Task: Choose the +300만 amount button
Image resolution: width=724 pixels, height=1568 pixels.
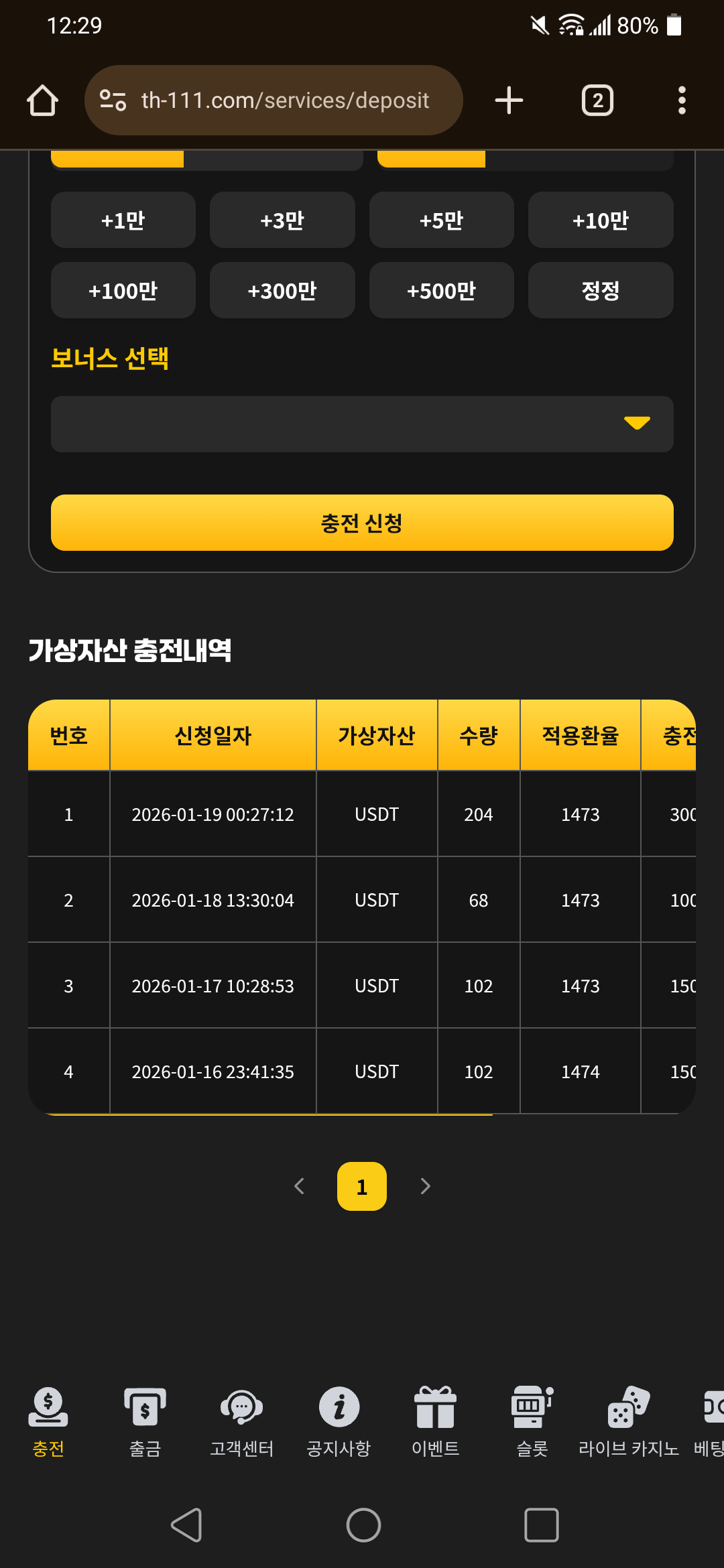Action: point(282,290)
